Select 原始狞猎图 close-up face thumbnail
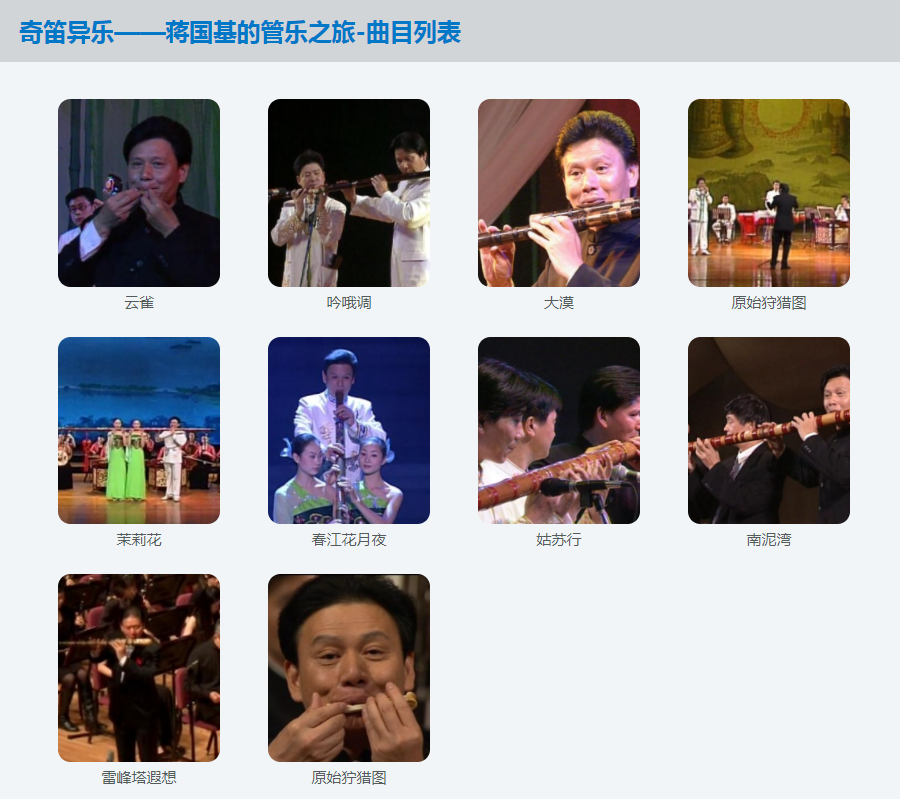900x799 pixels. [349, 667]
